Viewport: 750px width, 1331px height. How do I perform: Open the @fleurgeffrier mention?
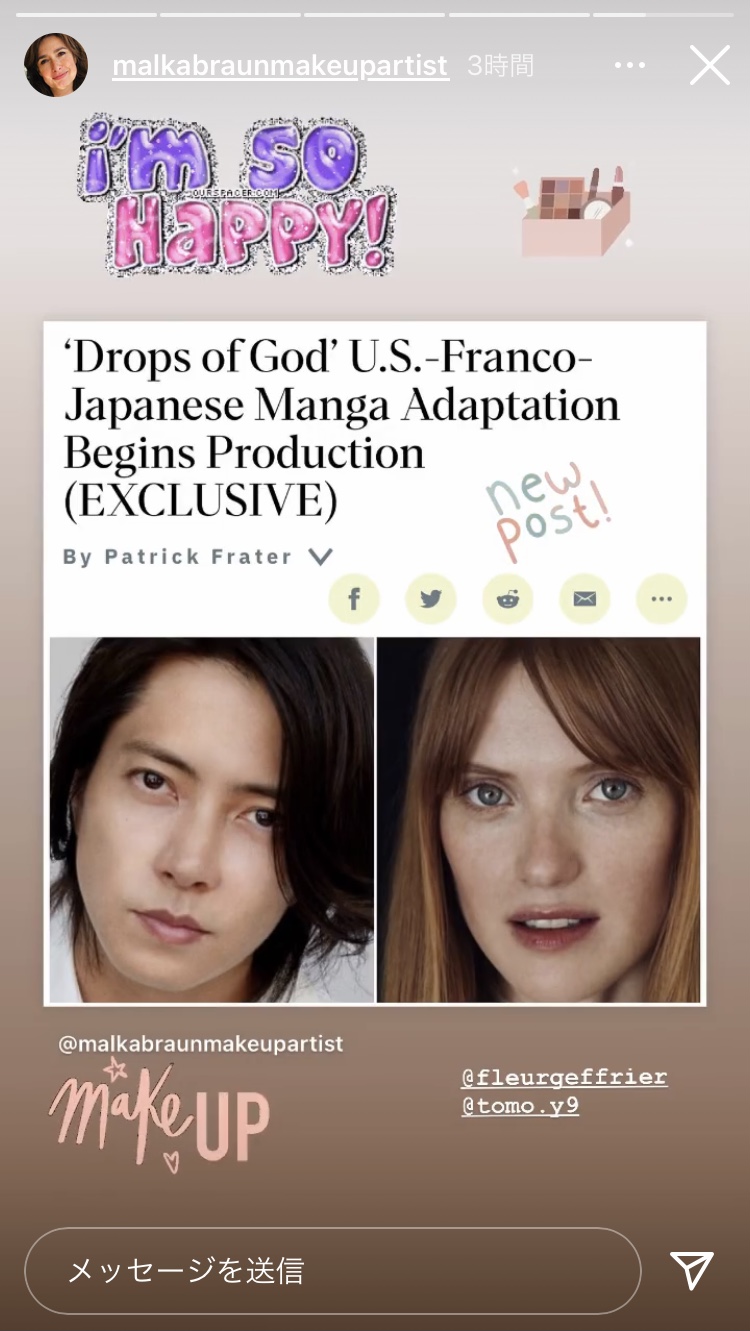pyautogui.click(x=564, y=1077)
